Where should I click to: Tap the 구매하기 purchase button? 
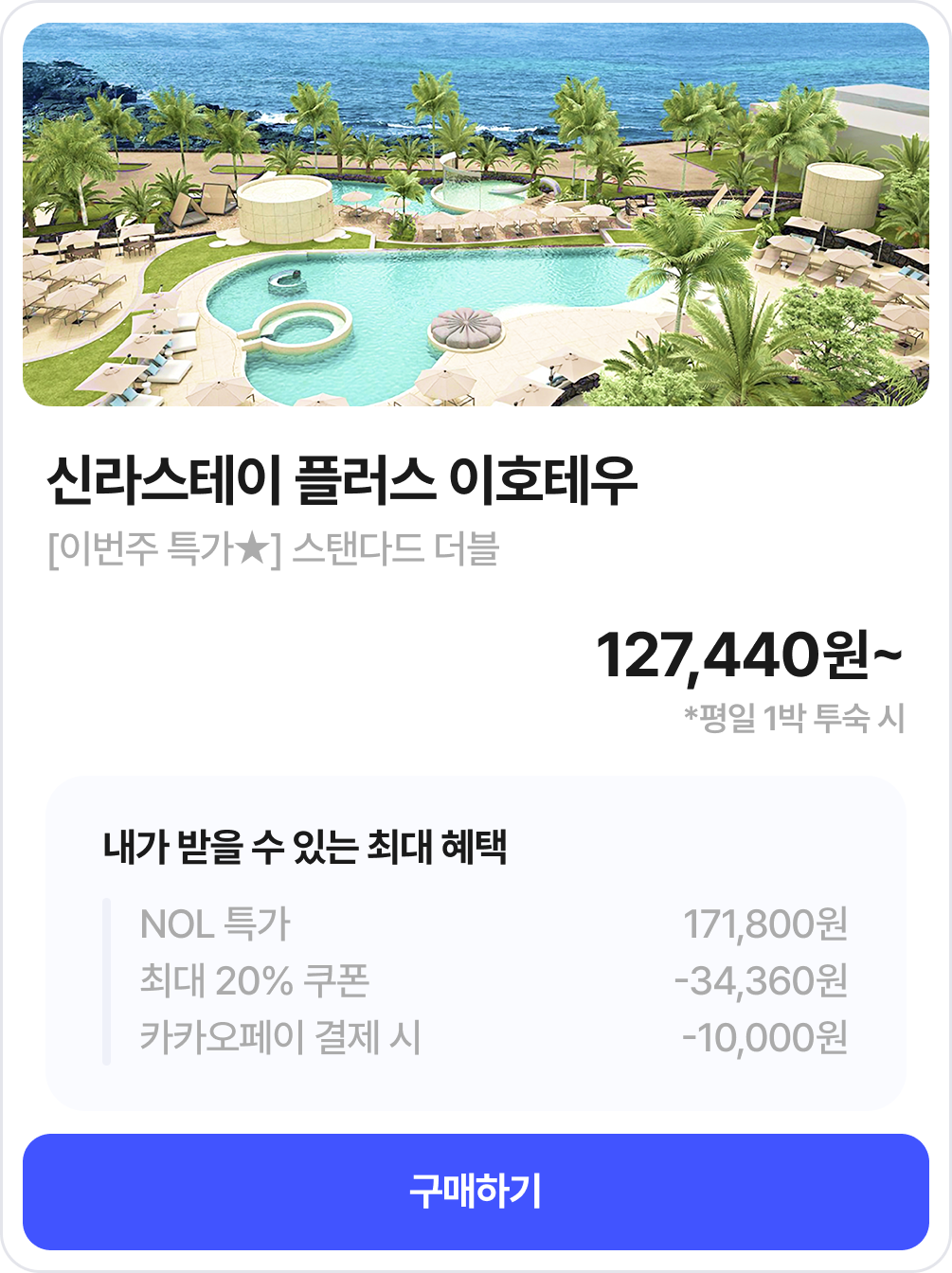476,1192
